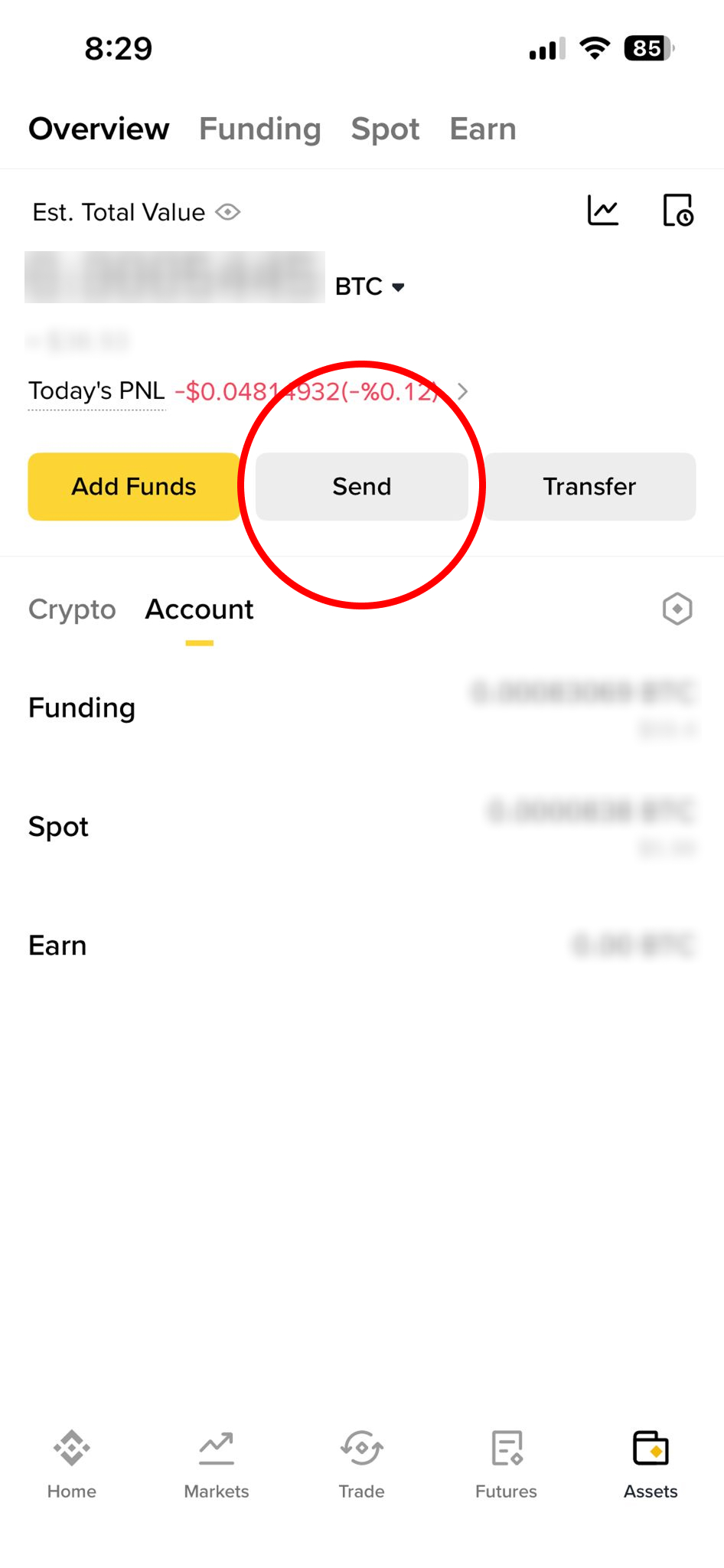This screenshot has width=724, height=1568.
Task: Switch to the Funding top tab
Action: tap(259, 129)
